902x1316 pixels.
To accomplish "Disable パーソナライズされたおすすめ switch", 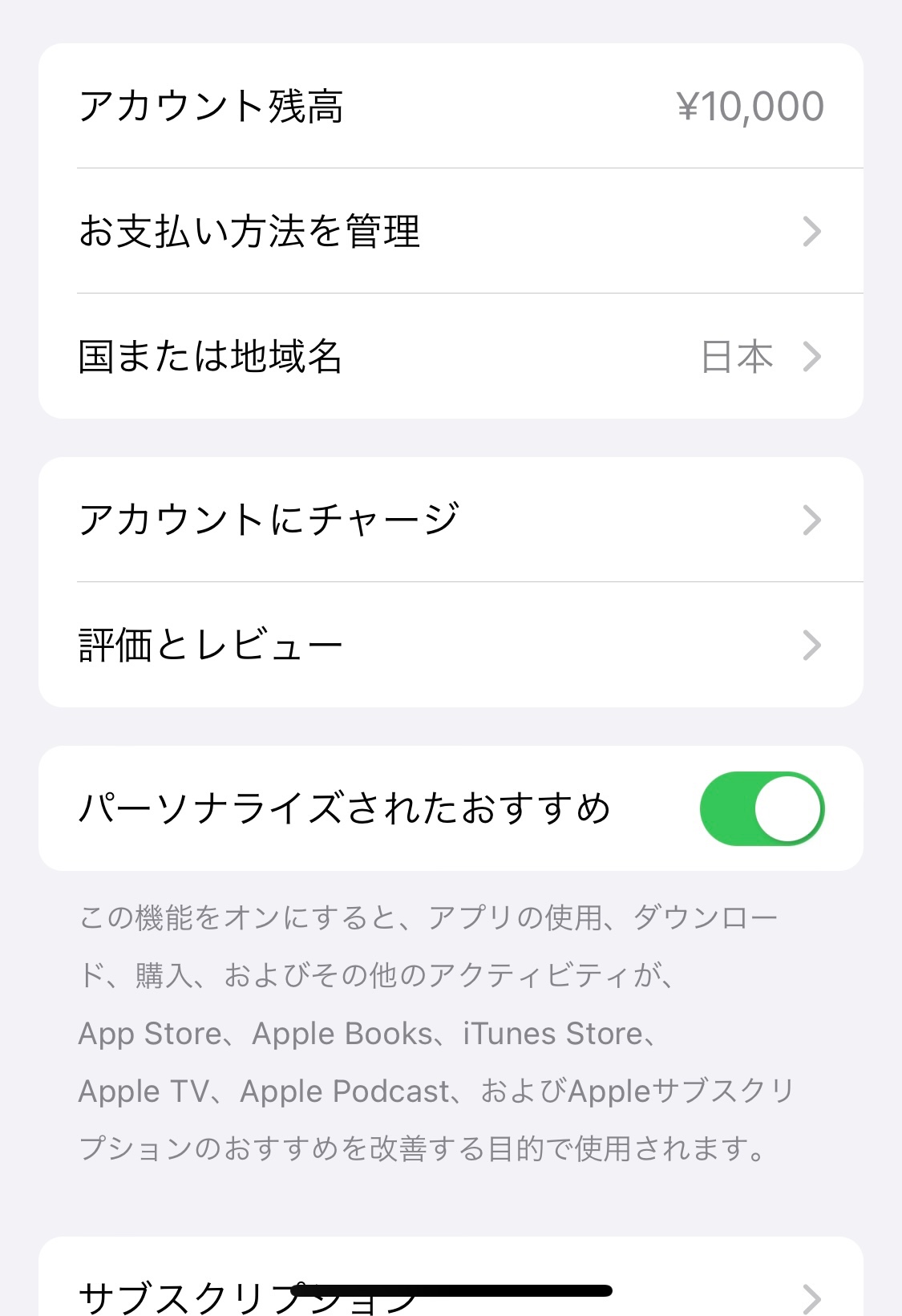I will (x=761, y=808).
